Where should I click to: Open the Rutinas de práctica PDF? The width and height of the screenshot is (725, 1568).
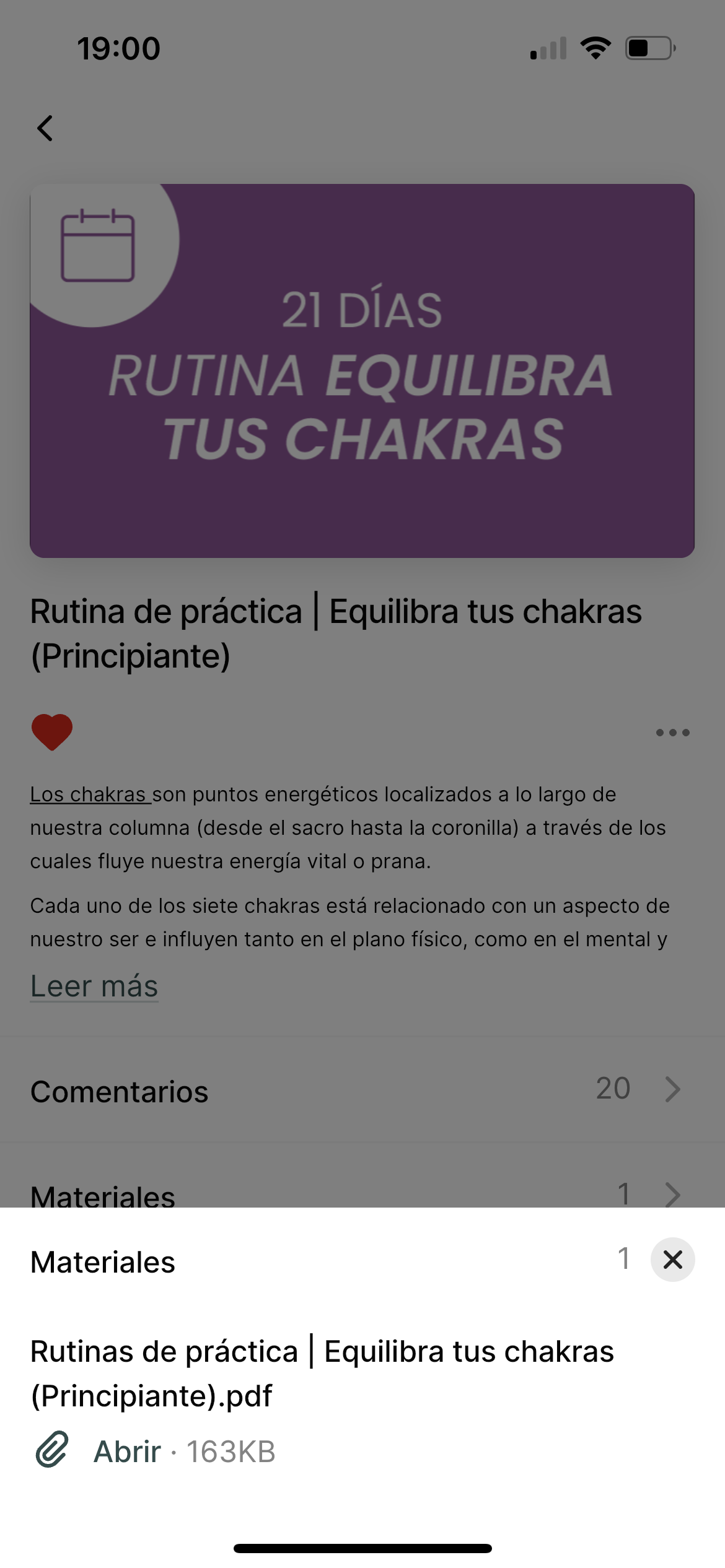(128, 1452)
